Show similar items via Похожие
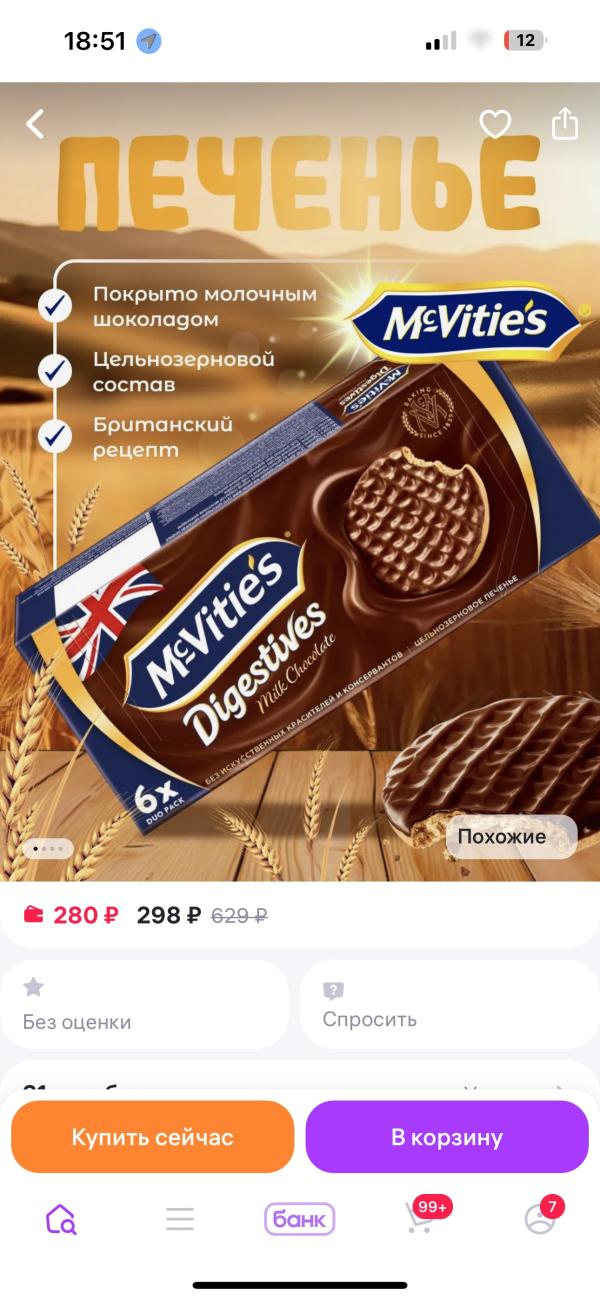The height and width of the screenshot is (1300, 600). [x=510, y=837]
